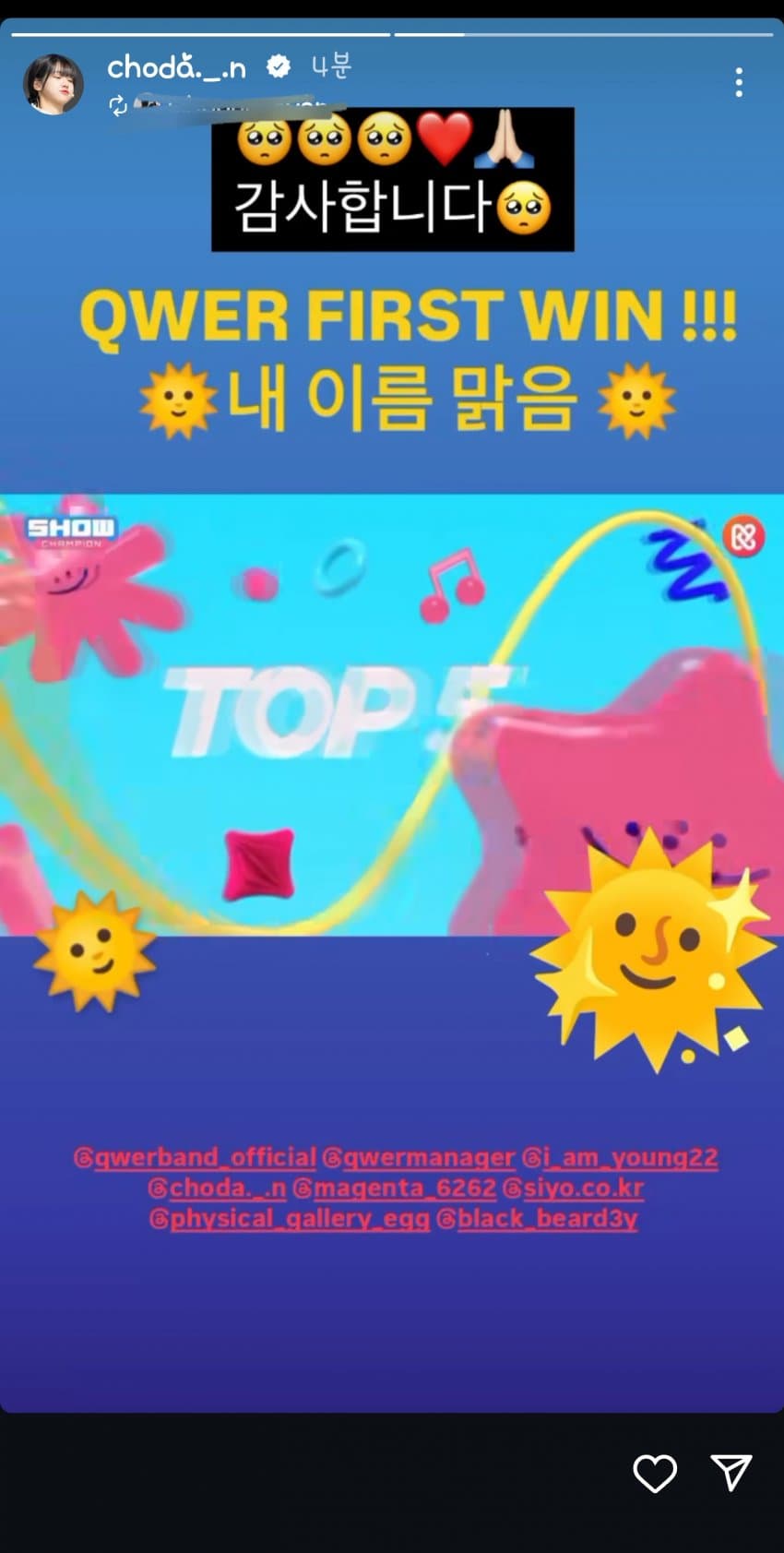Viewport: 784px width, 1553px height.
Task: Open the @qwermanager mention
Action: click(419, 1157)
